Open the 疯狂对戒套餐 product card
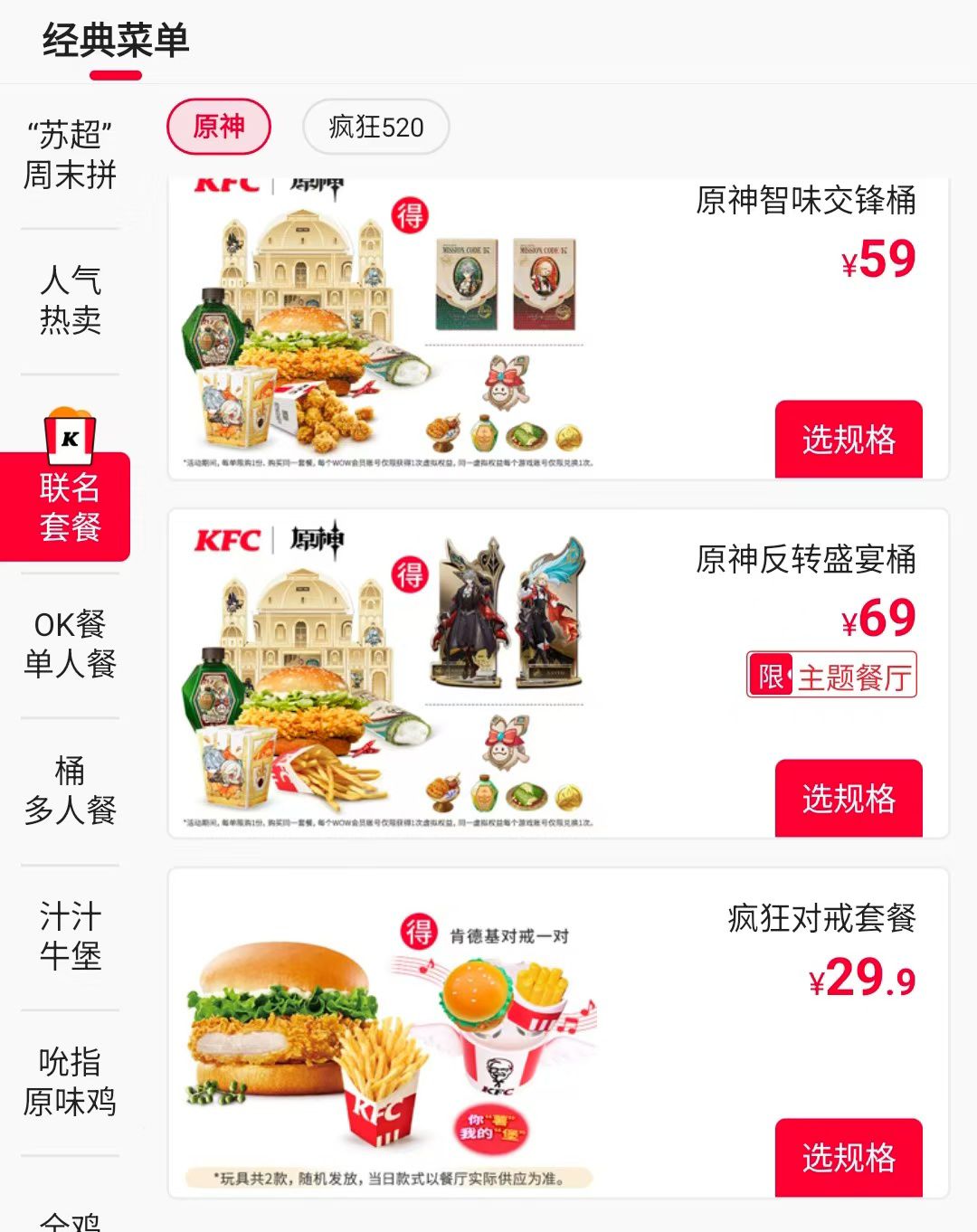The height and width of the screenshot is (1232, 977). [558, 1033]
